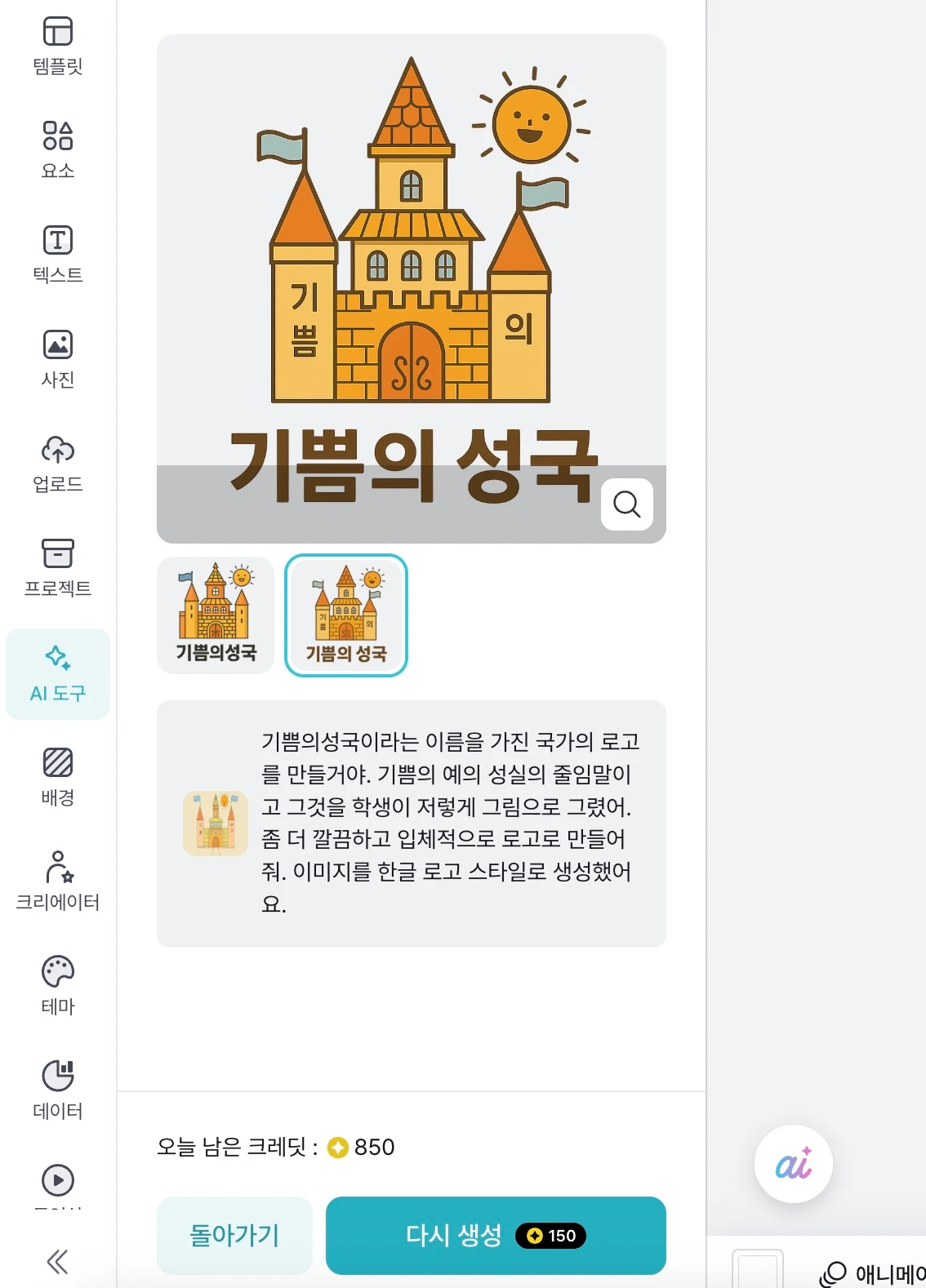This screenshot has height=1288, width=926.
Task: Open the 테마 palette panel
Action: 57,986
